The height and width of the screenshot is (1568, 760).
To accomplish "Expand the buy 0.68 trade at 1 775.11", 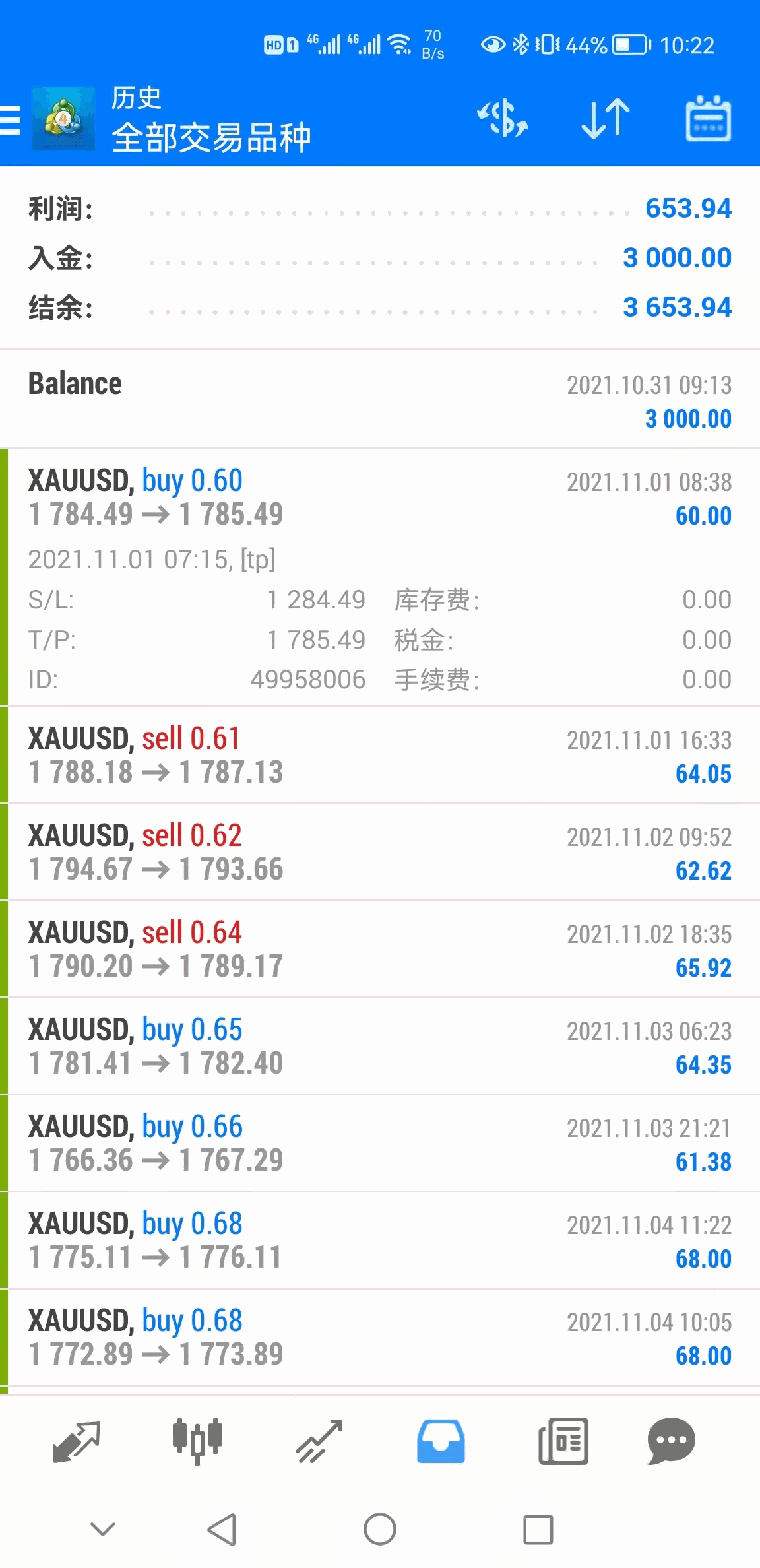I will tap(380, 1241).
